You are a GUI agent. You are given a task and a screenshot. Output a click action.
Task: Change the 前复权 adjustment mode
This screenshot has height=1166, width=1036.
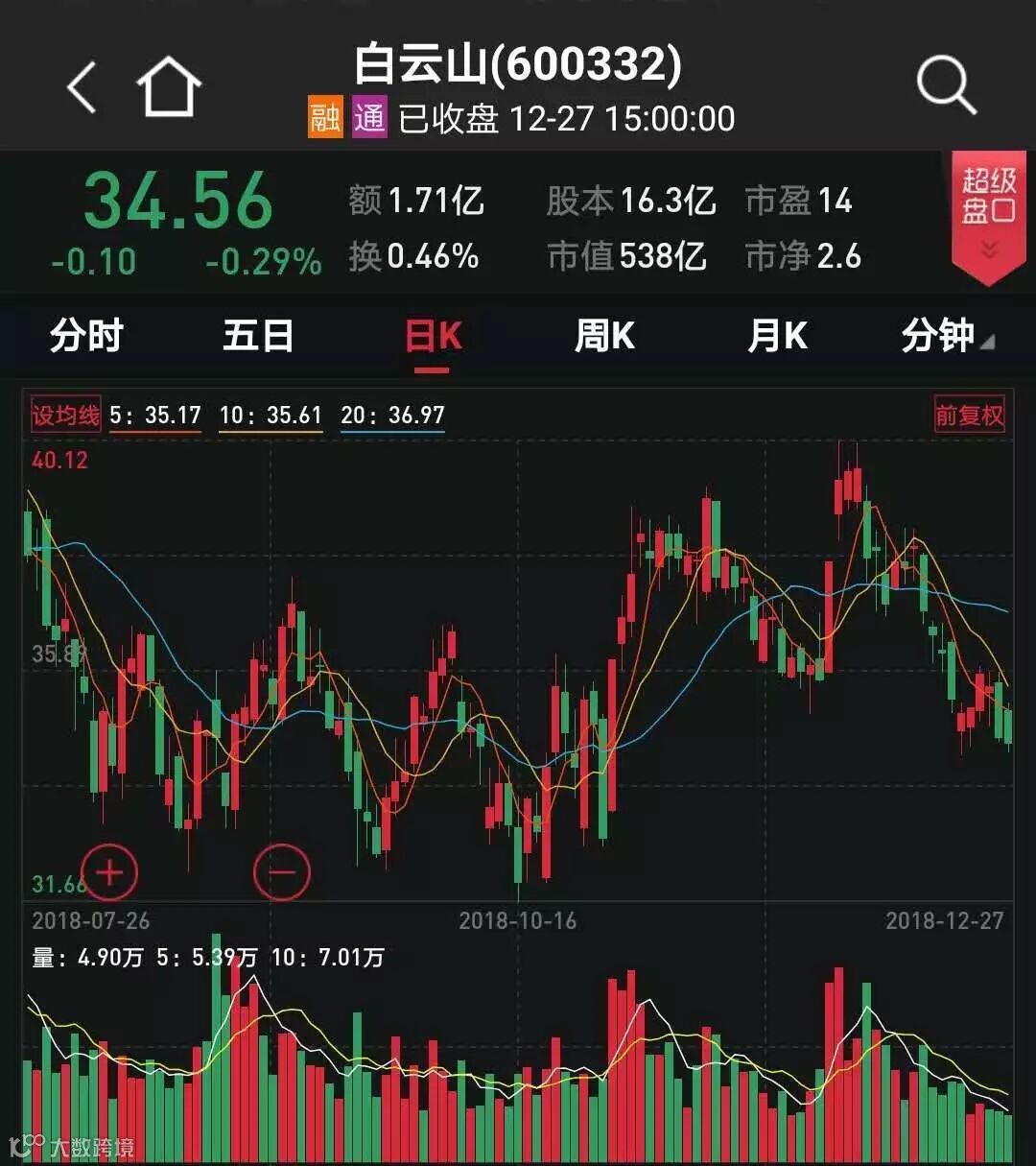click(969, 416)
